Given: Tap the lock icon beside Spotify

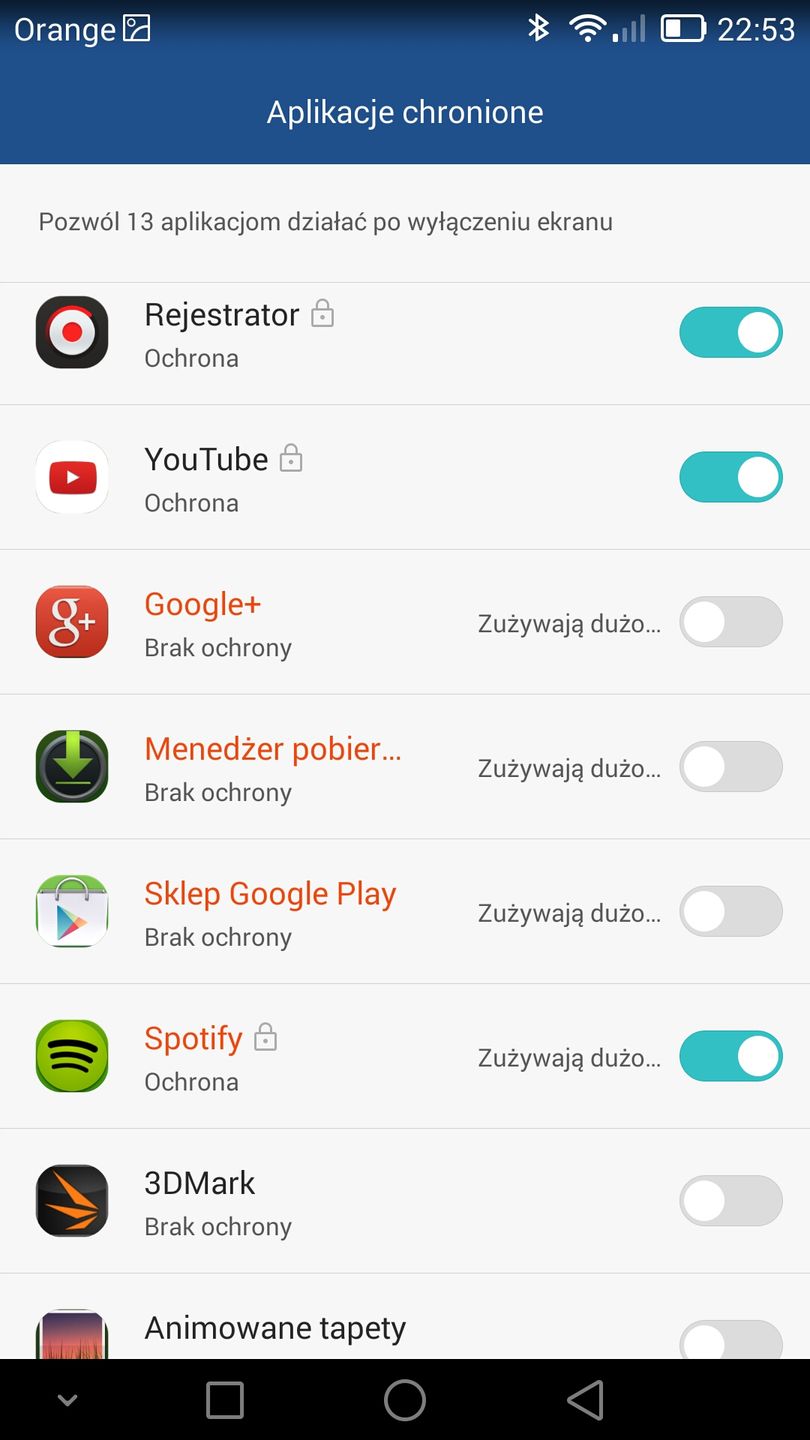Looking at the screenshot, I should click(265, 1038).
